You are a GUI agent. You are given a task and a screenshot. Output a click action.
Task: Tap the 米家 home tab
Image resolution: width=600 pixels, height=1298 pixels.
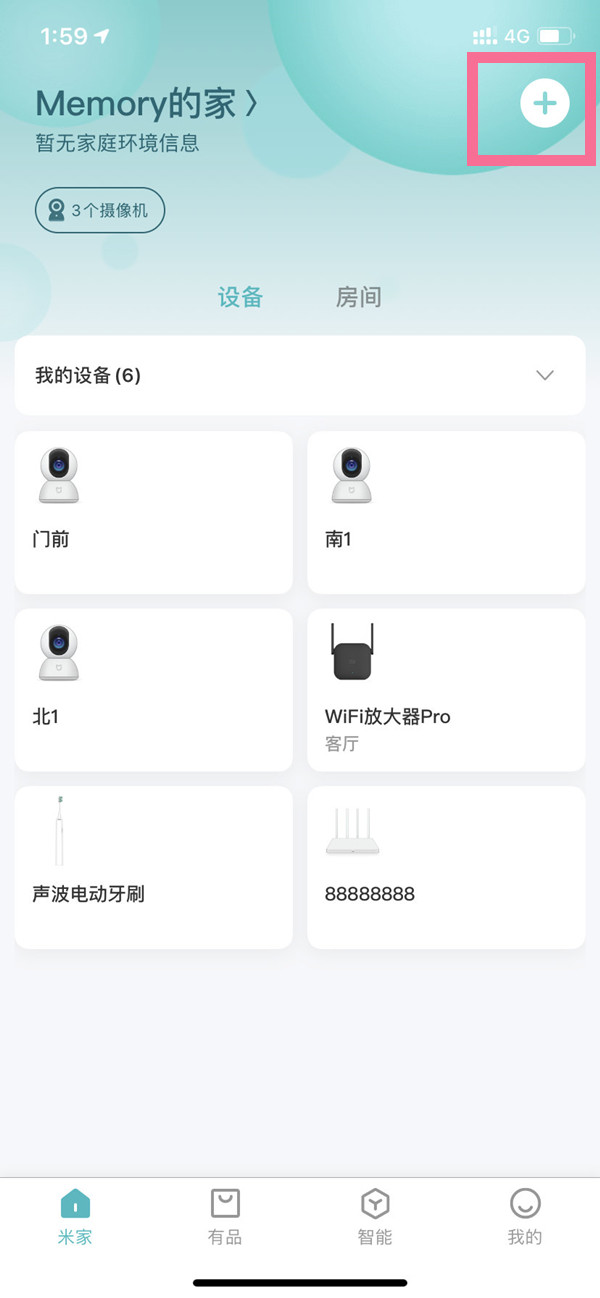[75, 1216]
